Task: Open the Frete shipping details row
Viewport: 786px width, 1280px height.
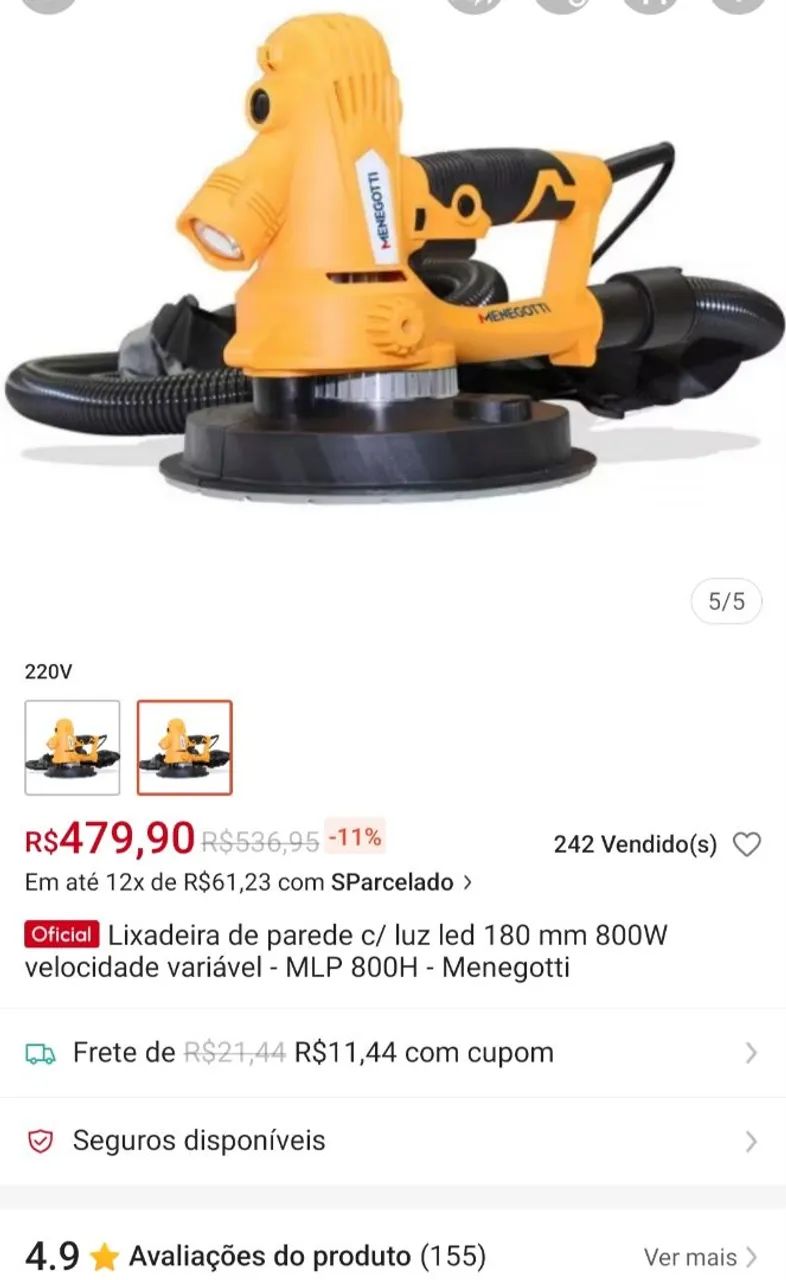Action: pos(393,1053)
